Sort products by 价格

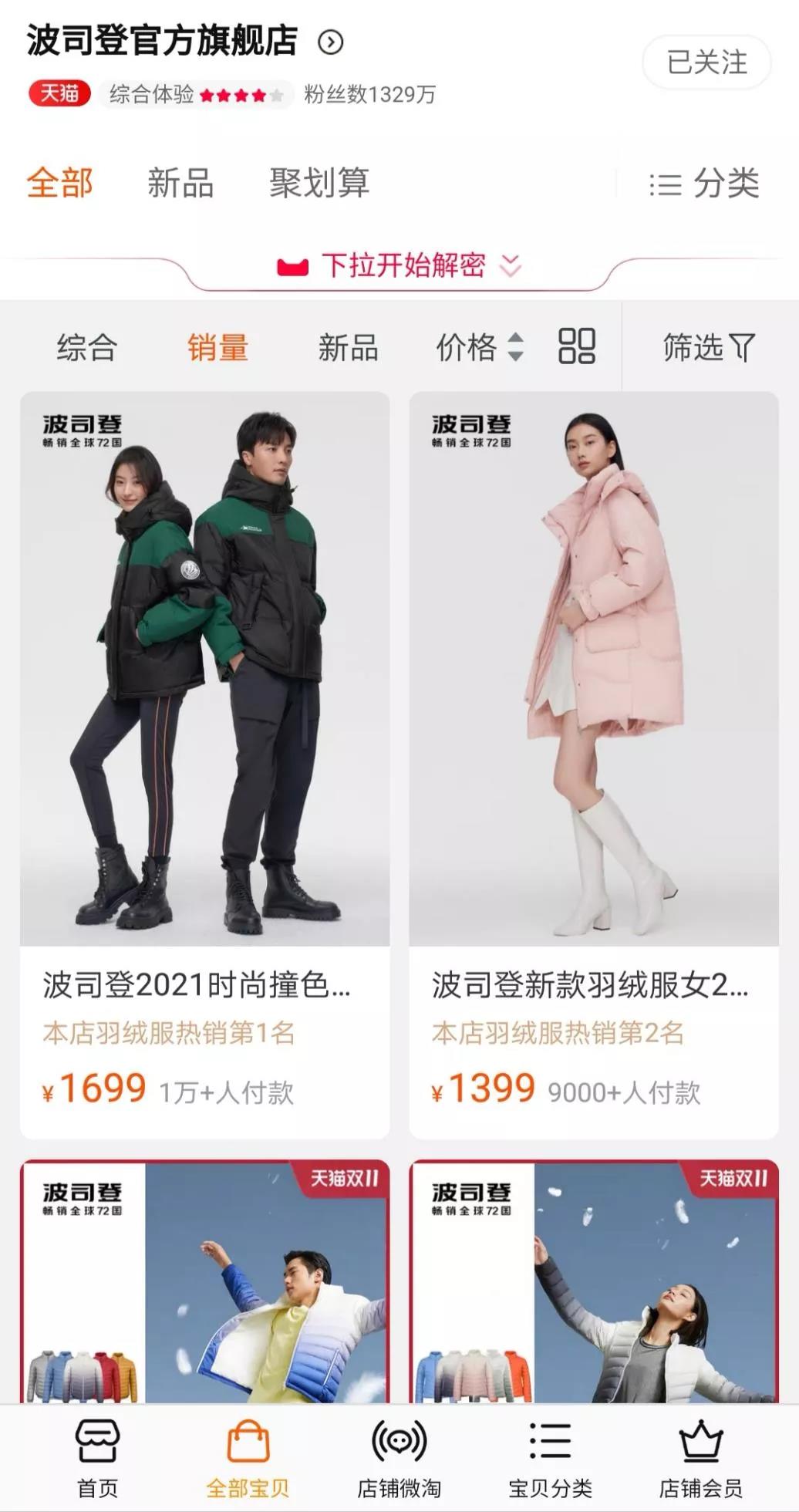tap(480, 347)
